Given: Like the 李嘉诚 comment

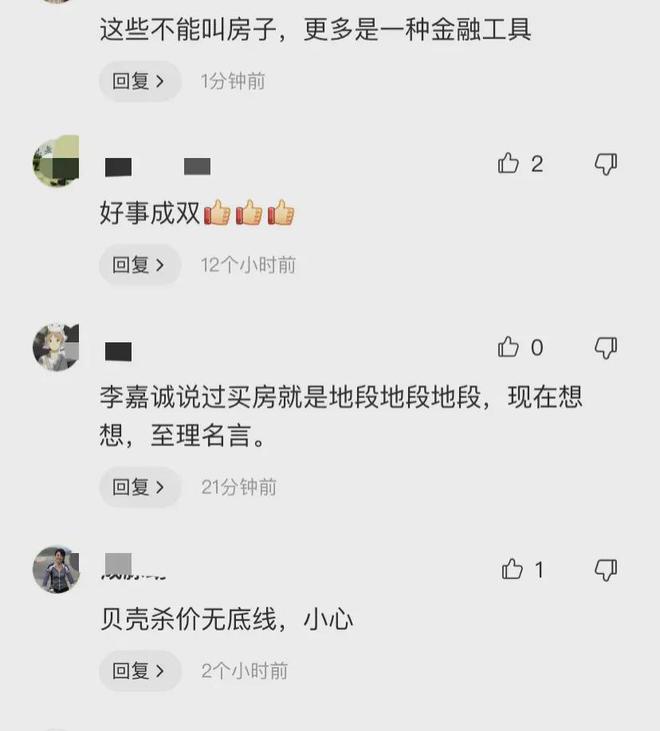Looking at the screenshot, I should pos(509,348).
